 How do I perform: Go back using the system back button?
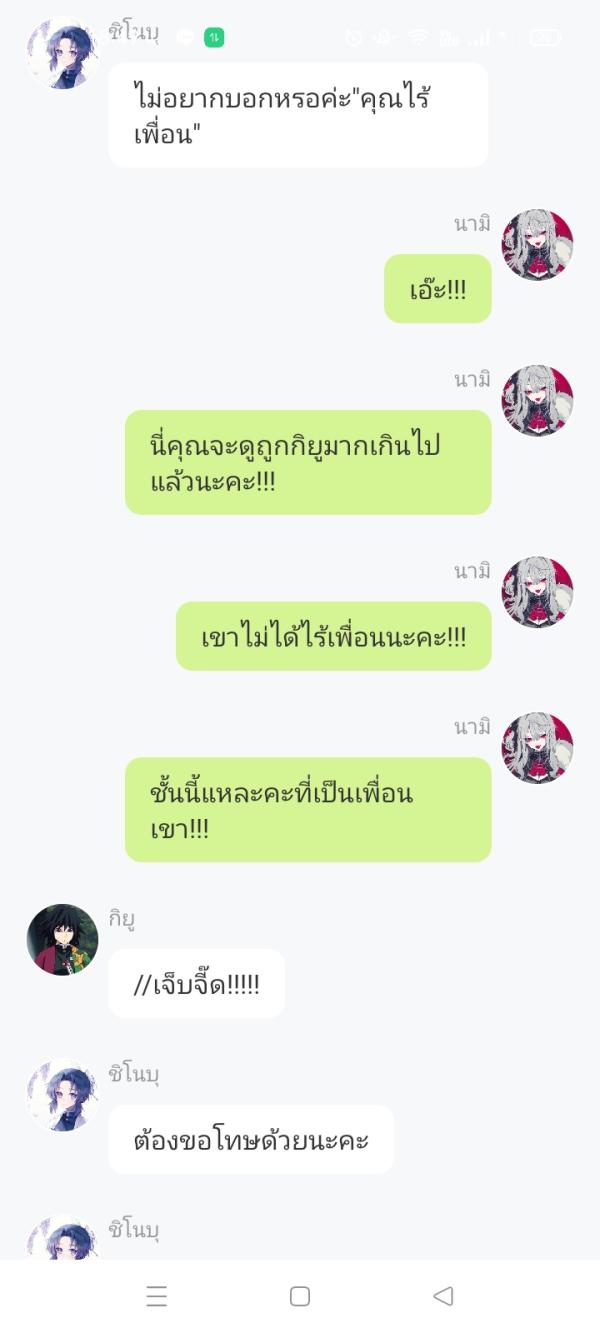(443, 1296)
